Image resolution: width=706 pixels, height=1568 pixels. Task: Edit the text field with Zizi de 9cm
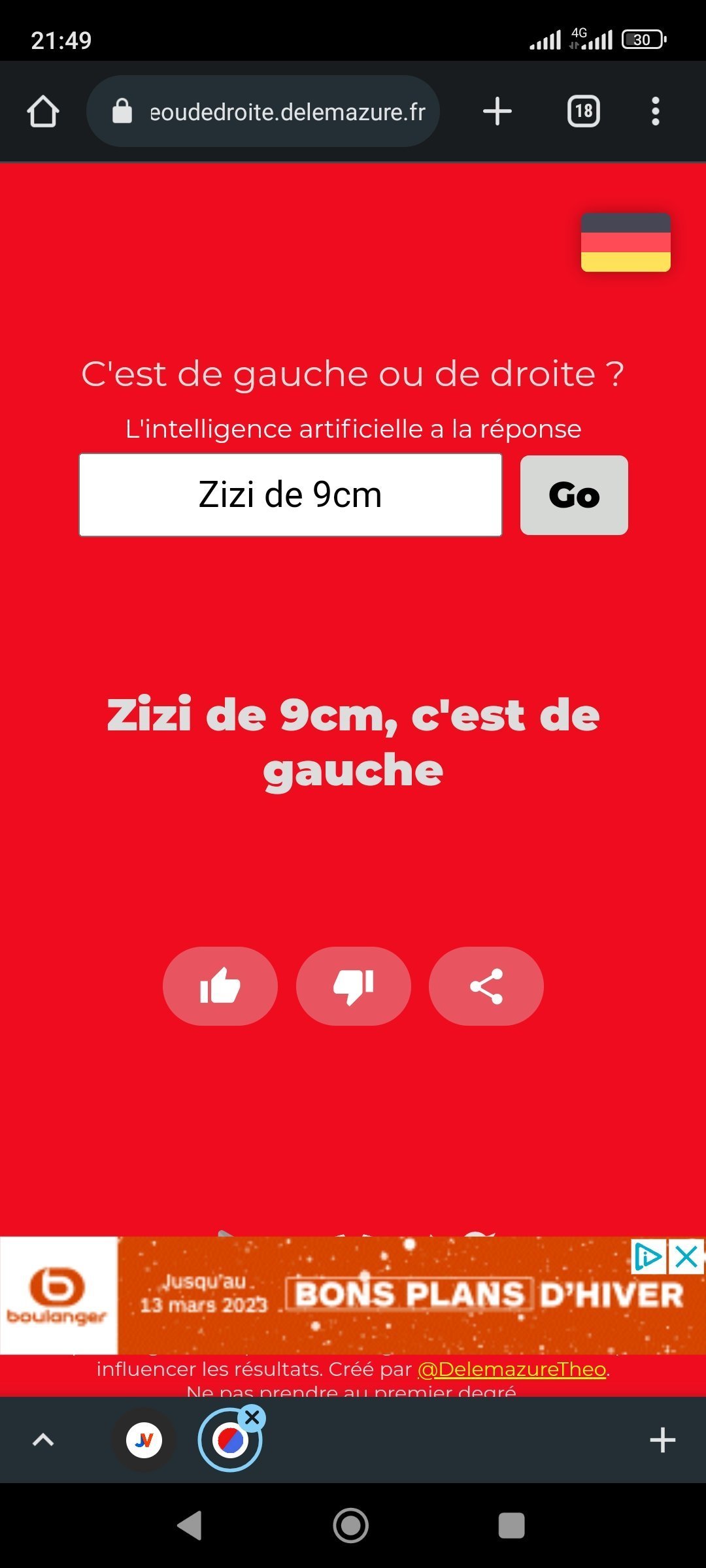pos(290,495)
